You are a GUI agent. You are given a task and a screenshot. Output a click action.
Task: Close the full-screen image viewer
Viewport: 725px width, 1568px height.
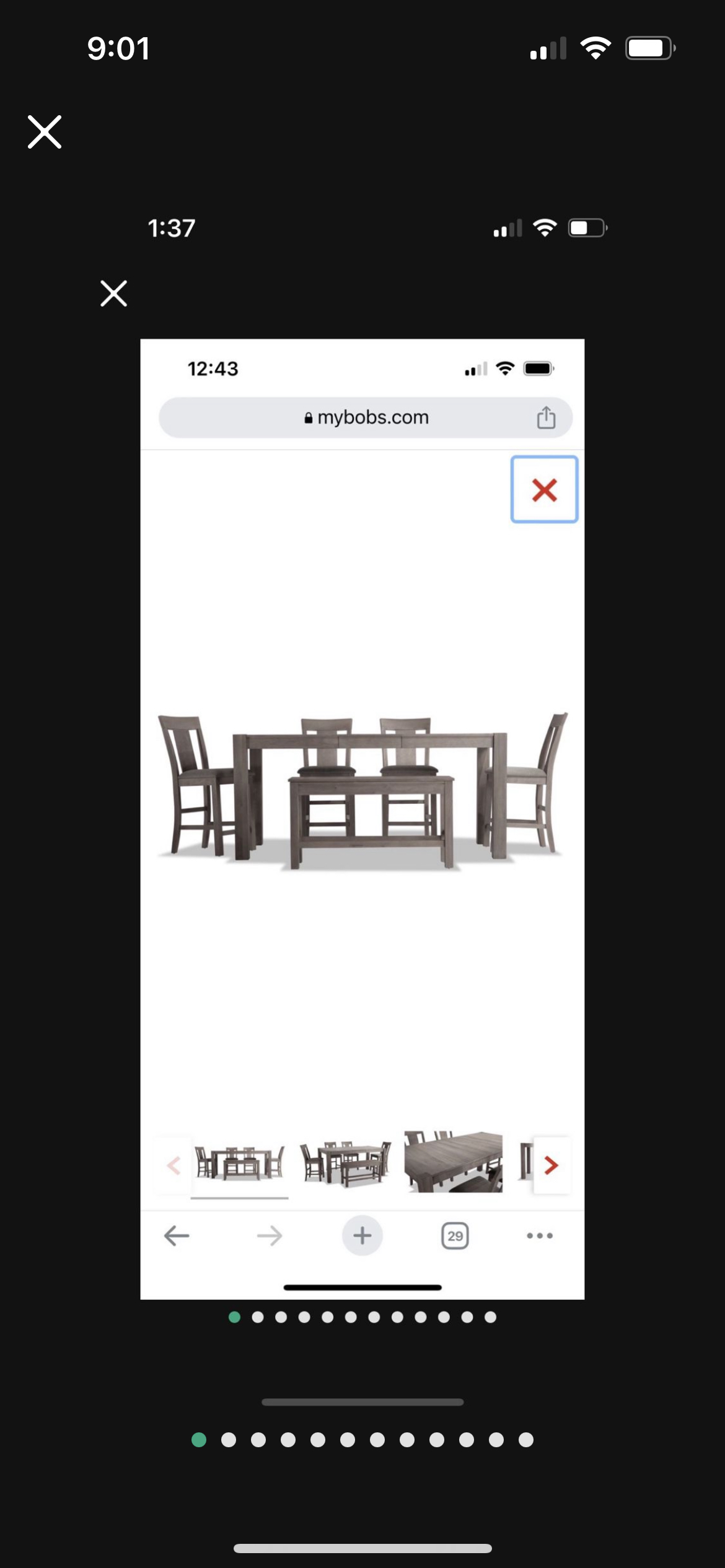click(45, 132)
